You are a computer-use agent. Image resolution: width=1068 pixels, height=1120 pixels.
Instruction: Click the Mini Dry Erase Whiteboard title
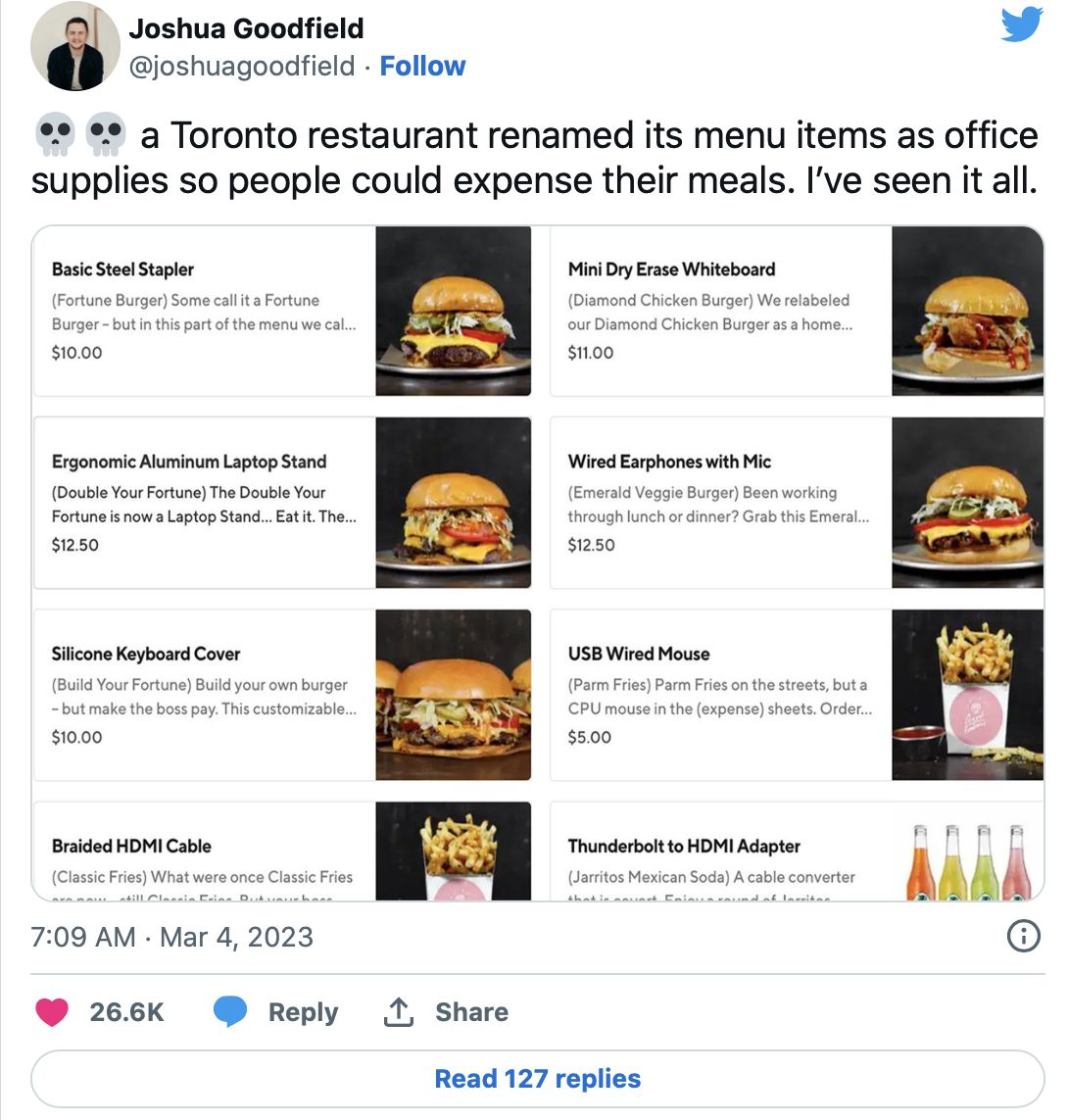(x=669, y=268)
